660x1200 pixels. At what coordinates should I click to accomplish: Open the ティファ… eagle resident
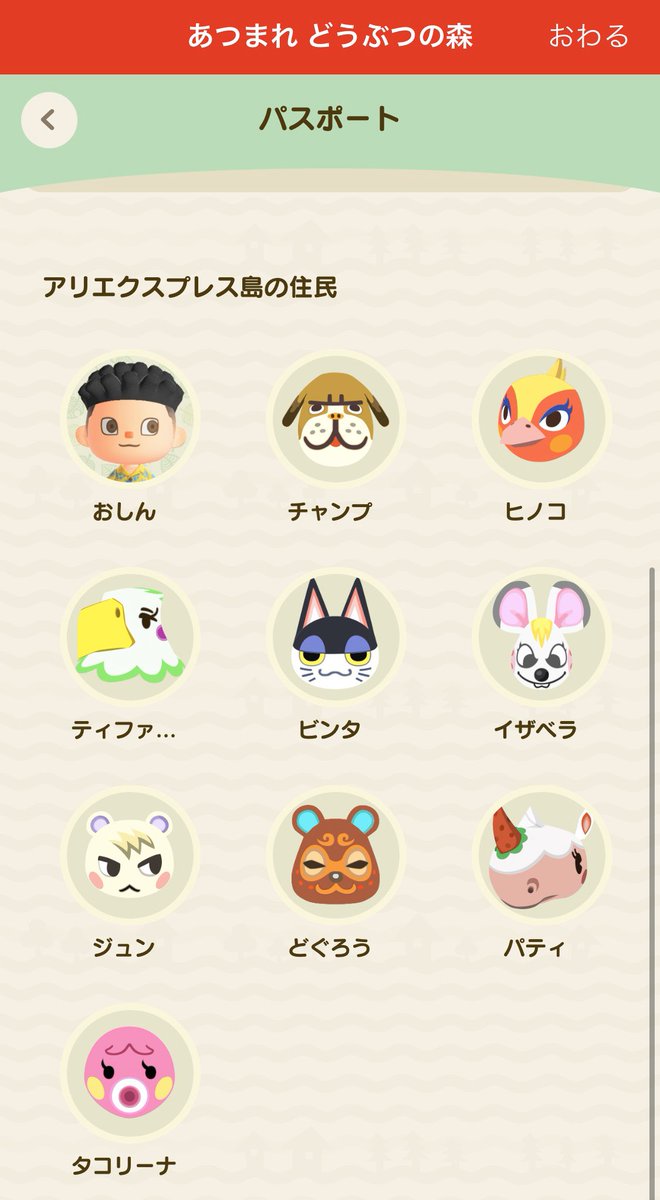[x=130, y=636]
